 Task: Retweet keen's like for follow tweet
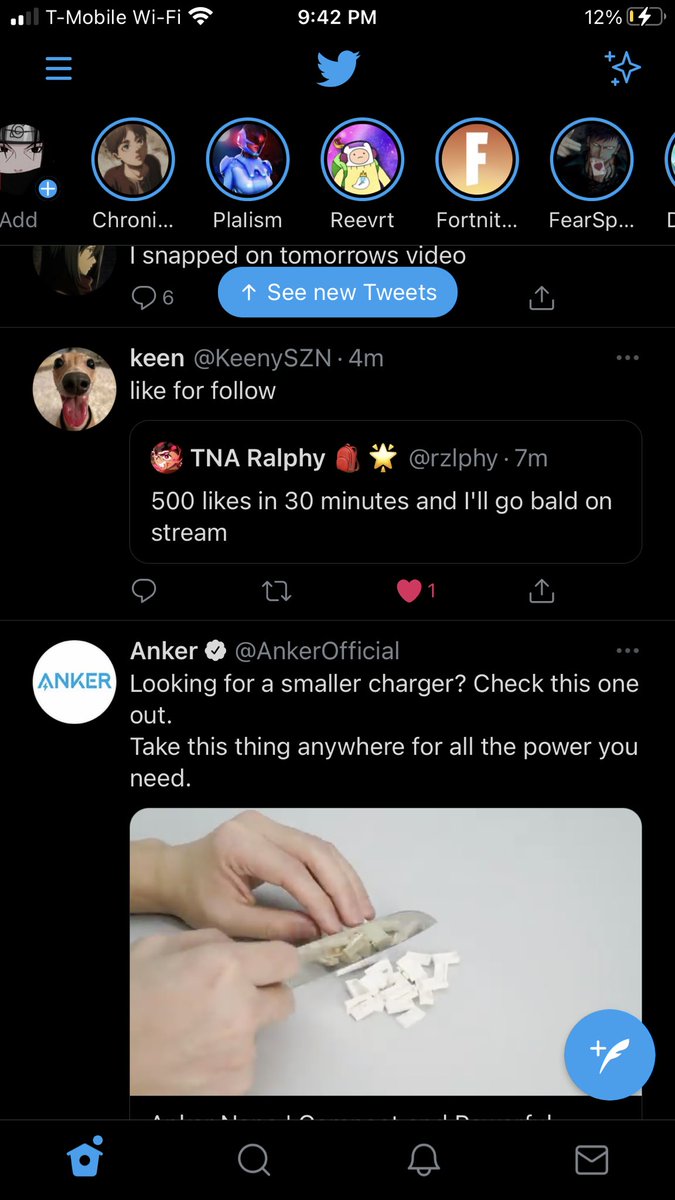point(276,591)
